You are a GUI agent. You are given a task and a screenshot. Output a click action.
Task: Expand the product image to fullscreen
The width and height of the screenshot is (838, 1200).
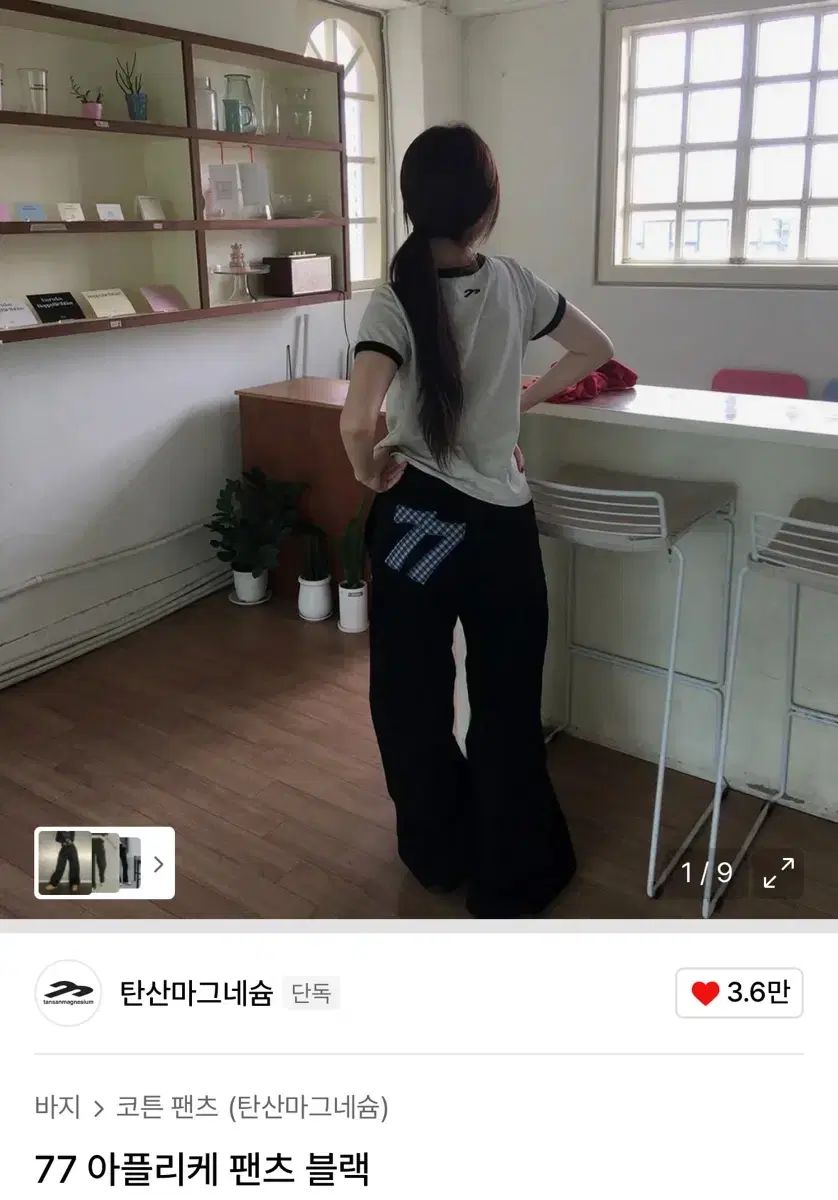click(x=778, y=872)
